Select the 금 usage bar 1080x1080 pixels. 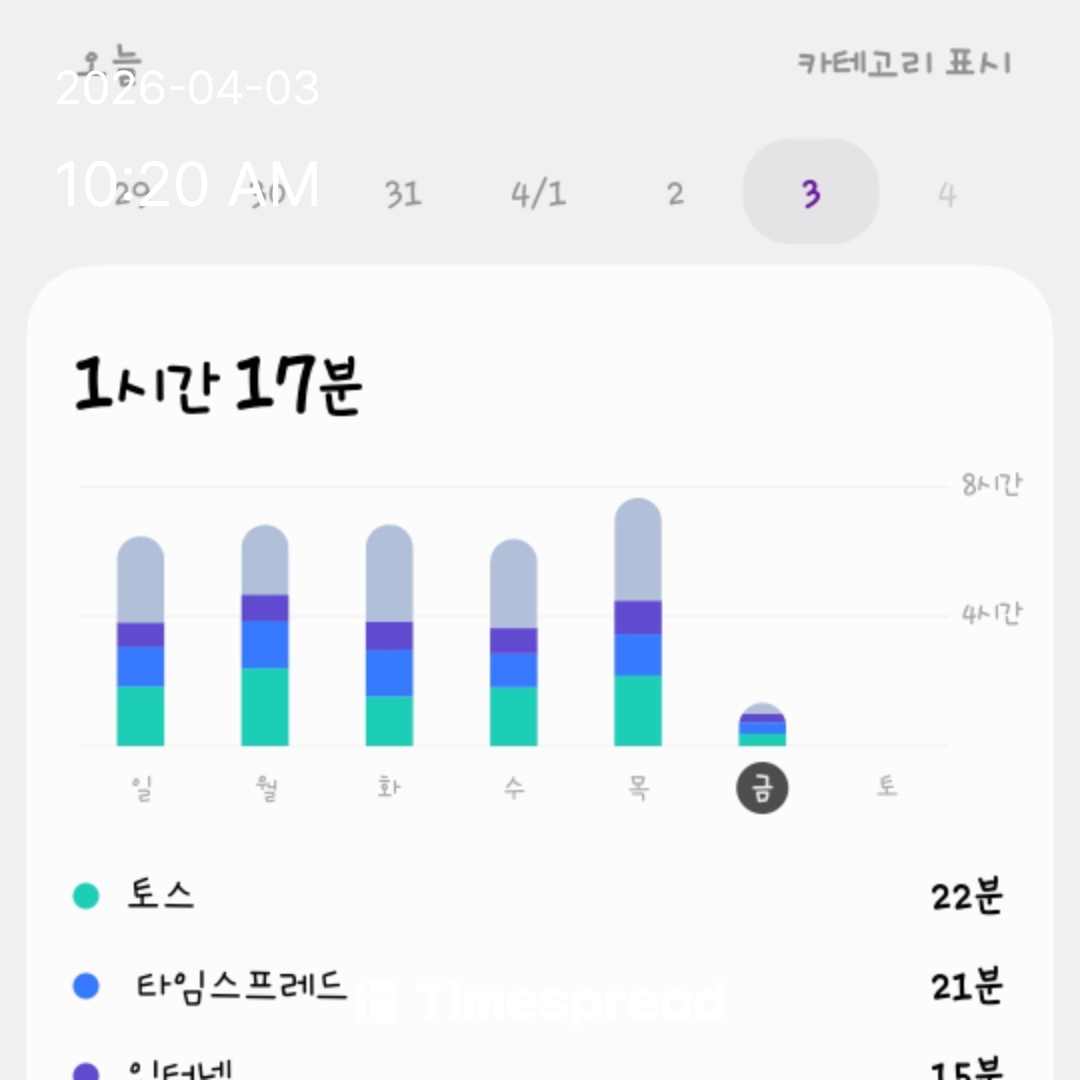762,725
